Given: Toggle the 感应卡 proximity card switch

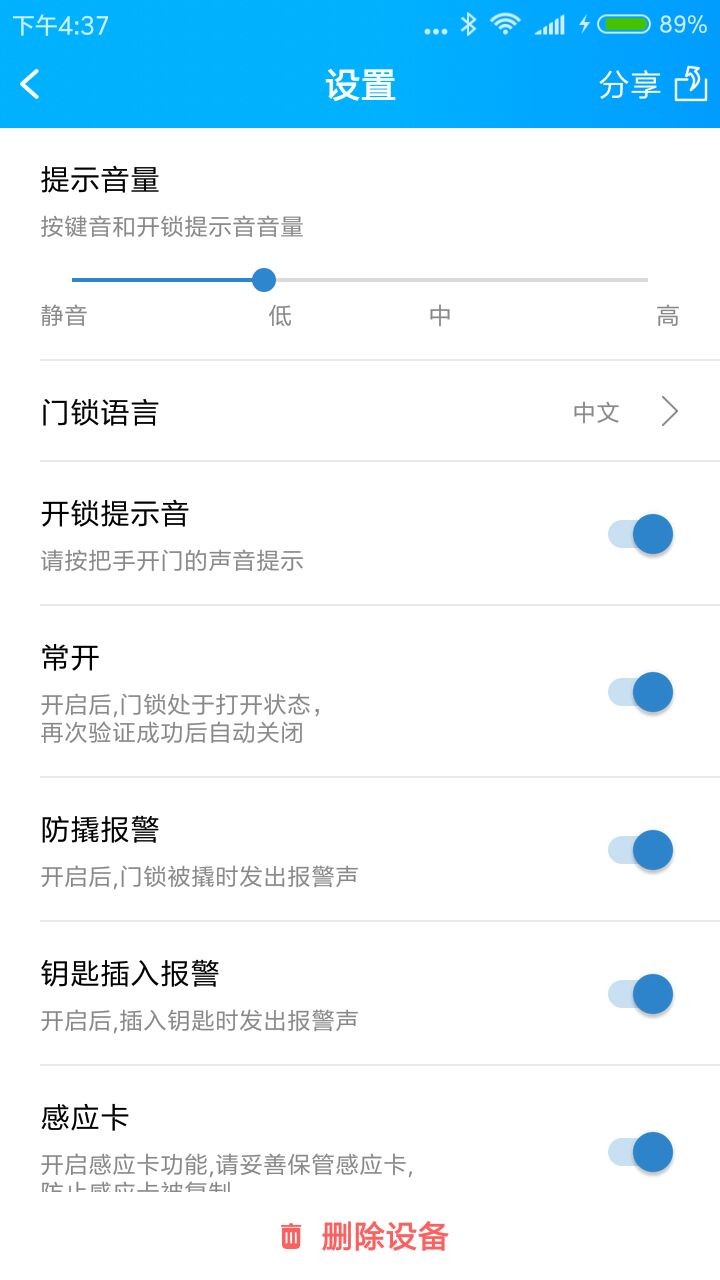Looking at the screenshot, I should (x=640, y=1152).
